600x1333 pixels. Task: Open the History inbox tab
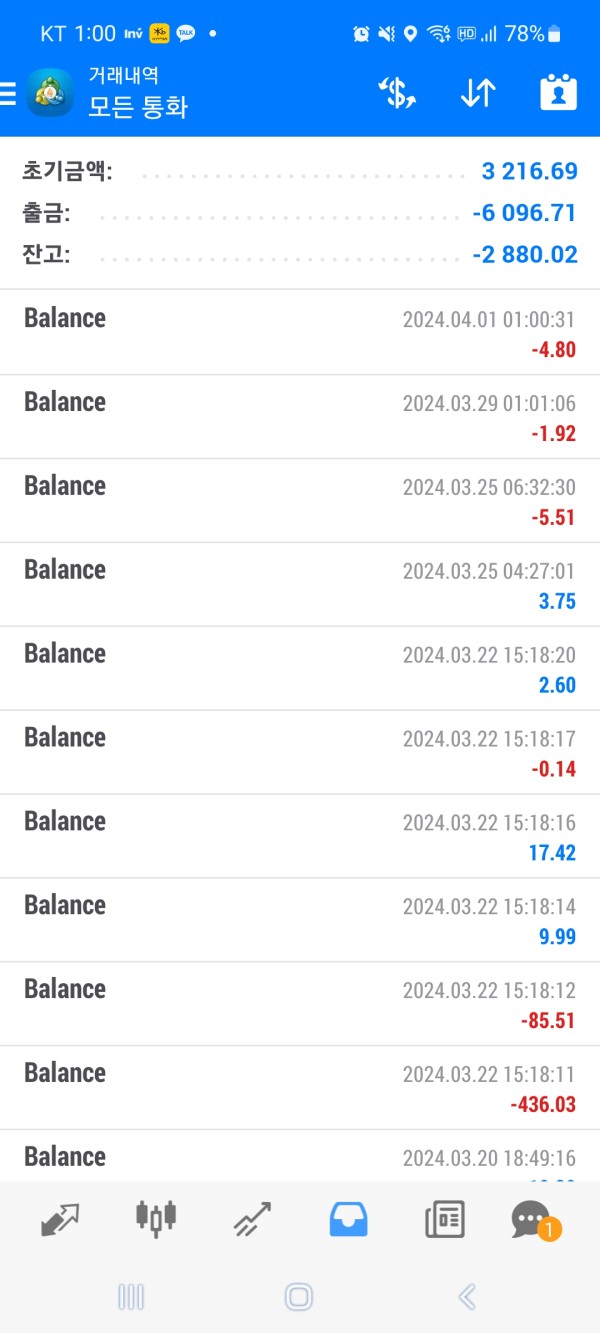click(348, 1219)
